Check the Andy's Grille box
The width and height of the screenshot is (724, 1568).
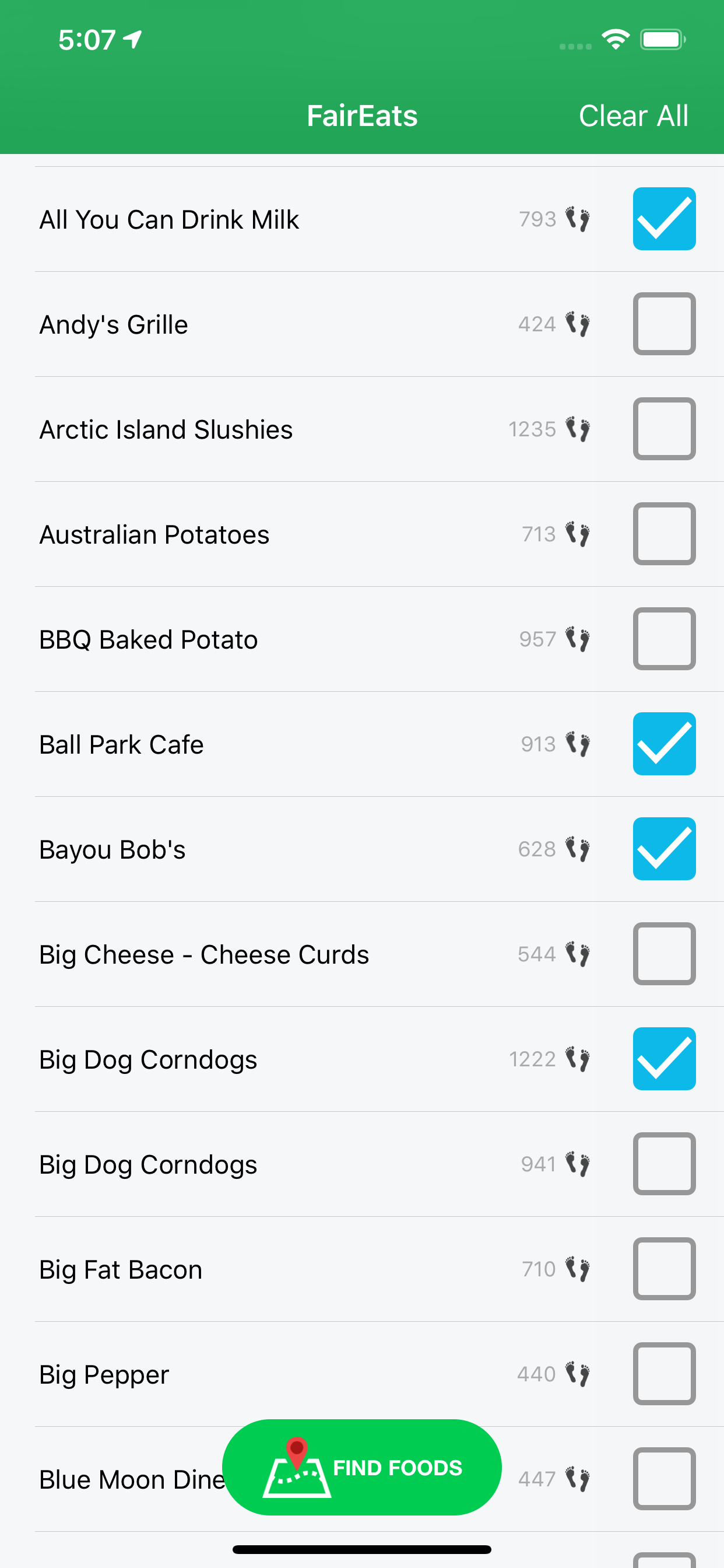click(664, 324)
